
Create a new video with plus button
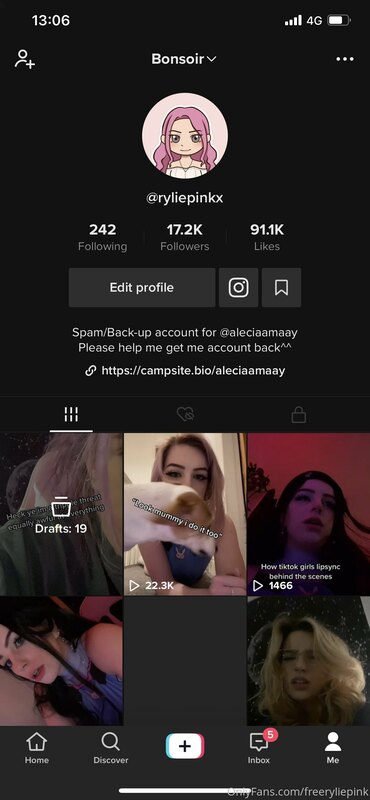[185, 746]
